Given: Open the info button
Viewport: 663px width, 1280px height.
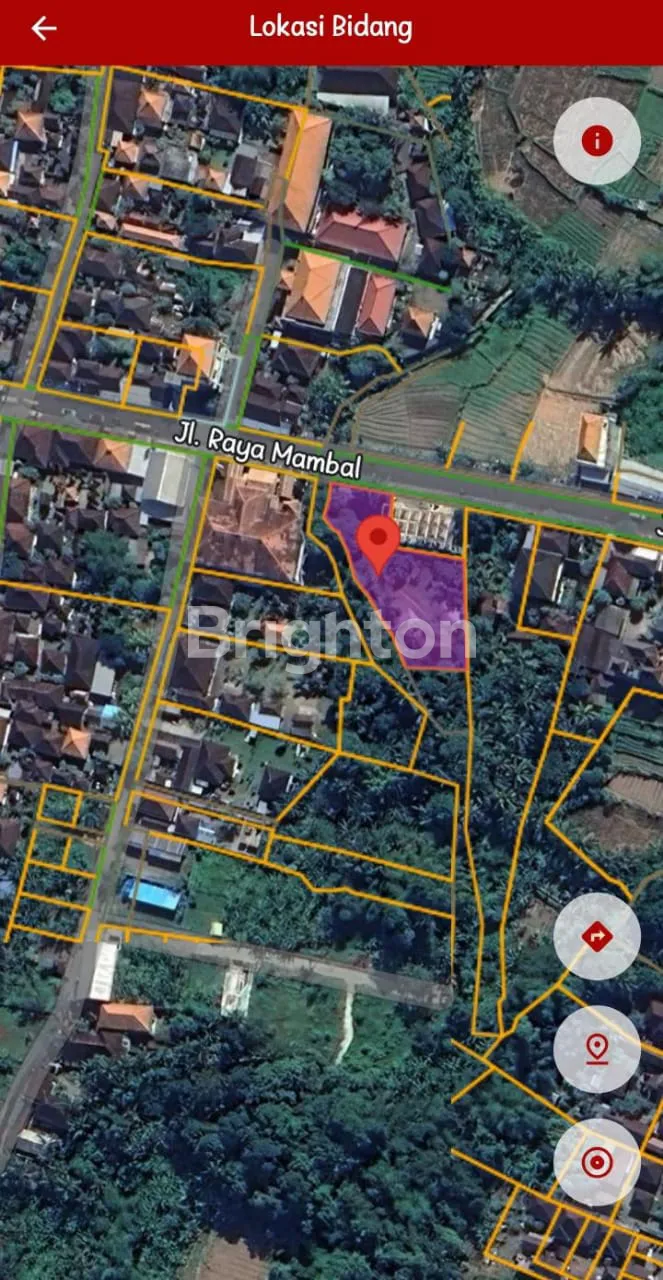Looking at the screenshot, I should point(597,141).
